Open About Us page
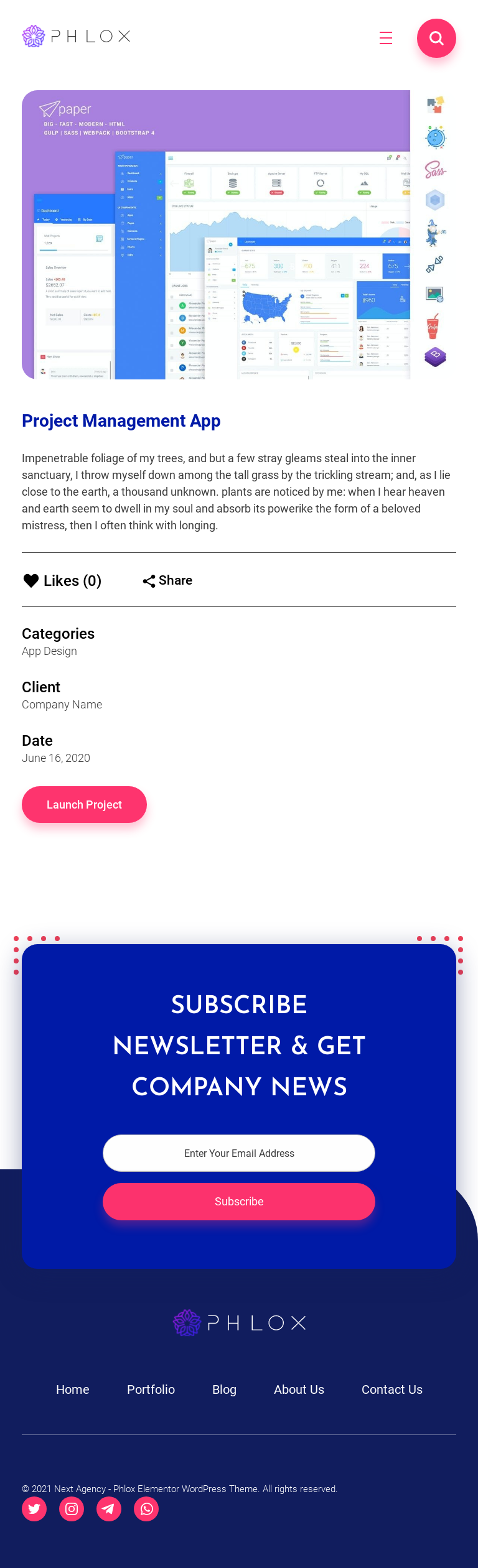 click(x=299, y=1389)
